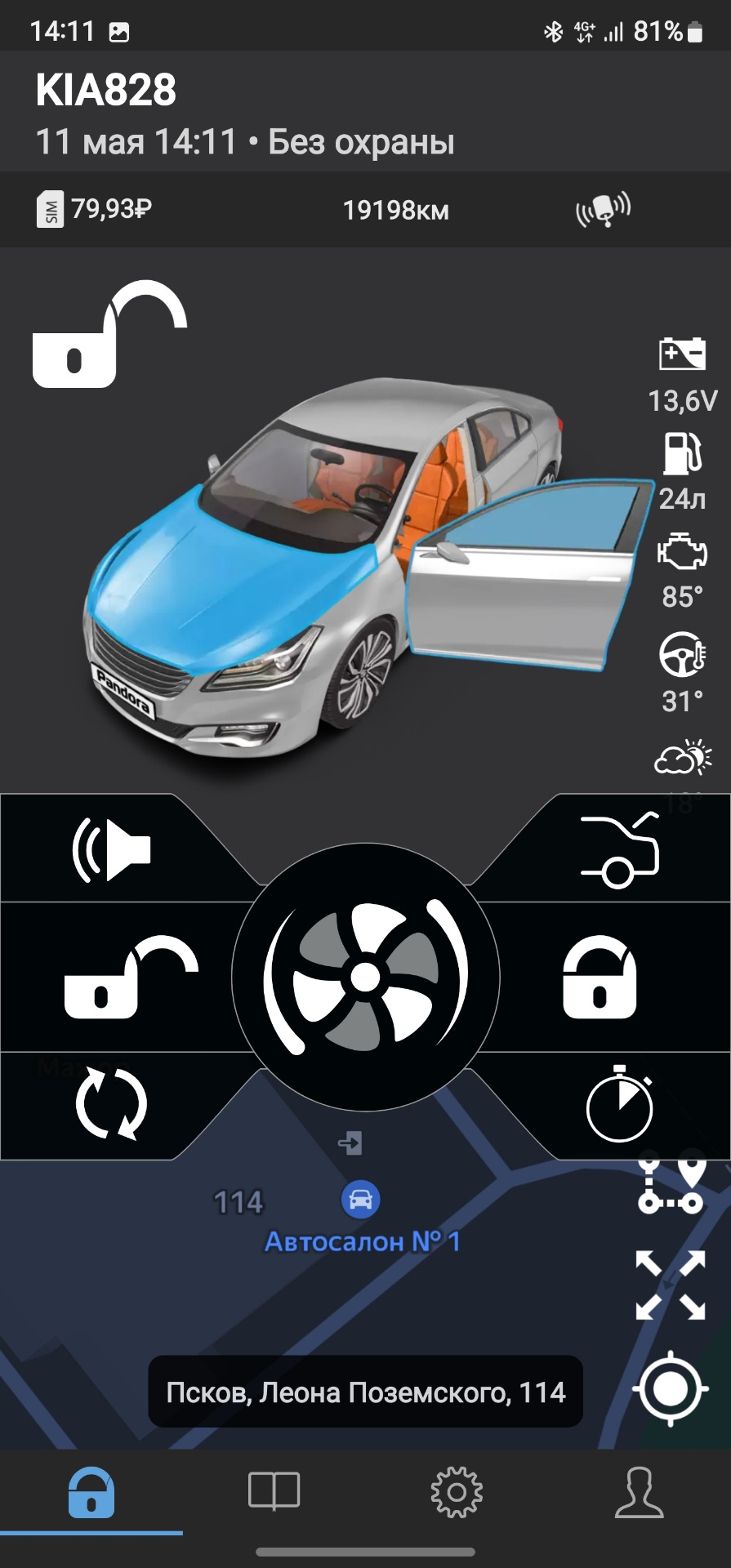
Task: Open the user profile tab
Action: click(639, 1491)
